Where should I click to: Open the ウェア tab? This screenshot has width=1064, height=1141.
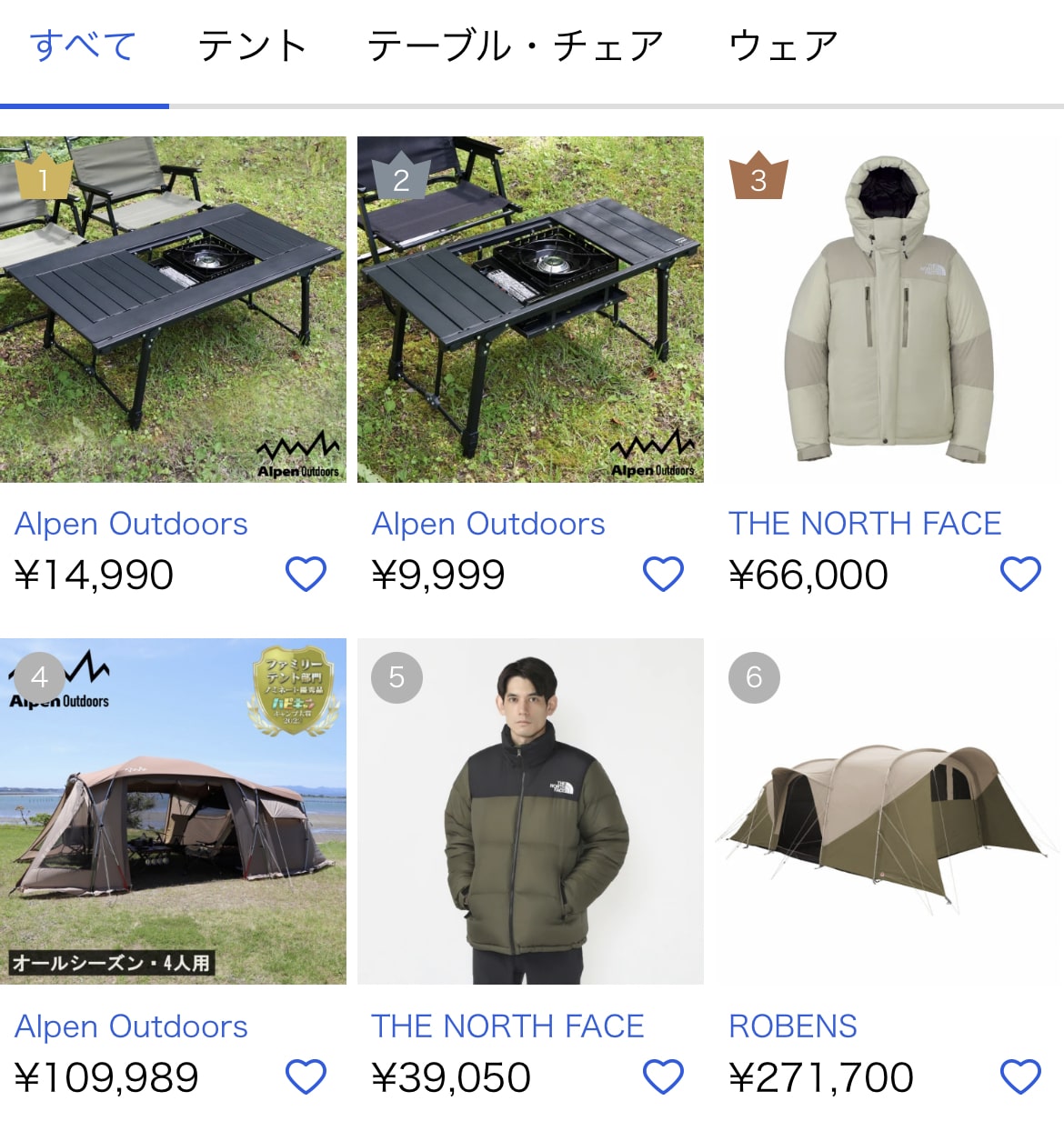(782, 46)
